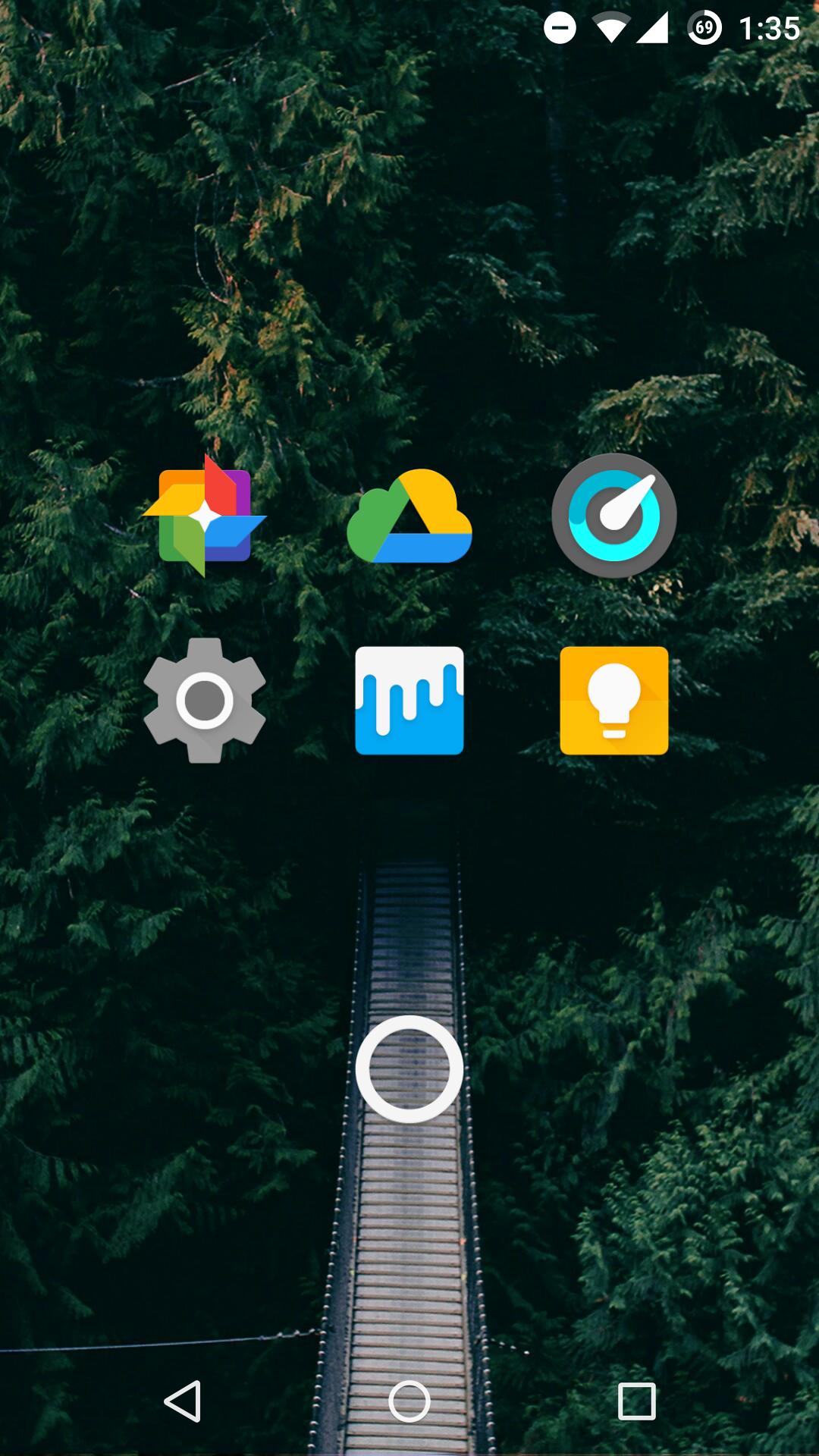Go back using the navigation bar
819x1456 pixels.
point(183,1401)
